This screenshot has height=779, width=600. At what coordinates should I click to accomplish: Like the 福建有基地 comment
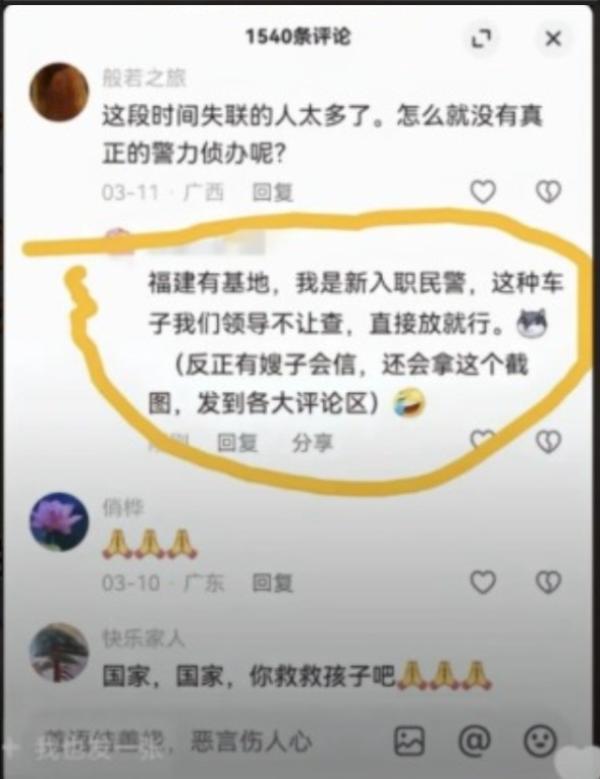coord(483,440)
